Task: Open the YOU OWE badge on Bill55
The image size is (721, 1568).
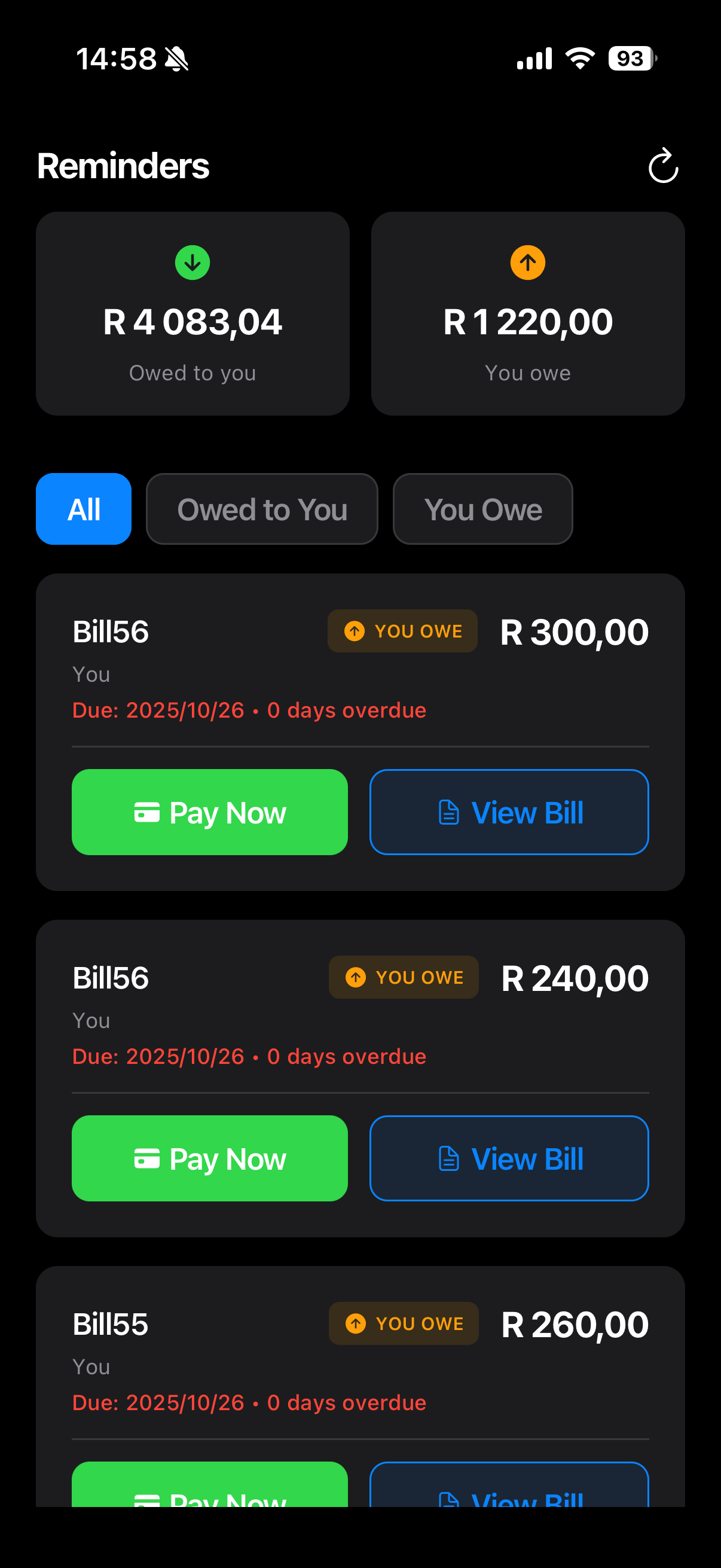Action: coord(403,1323)
